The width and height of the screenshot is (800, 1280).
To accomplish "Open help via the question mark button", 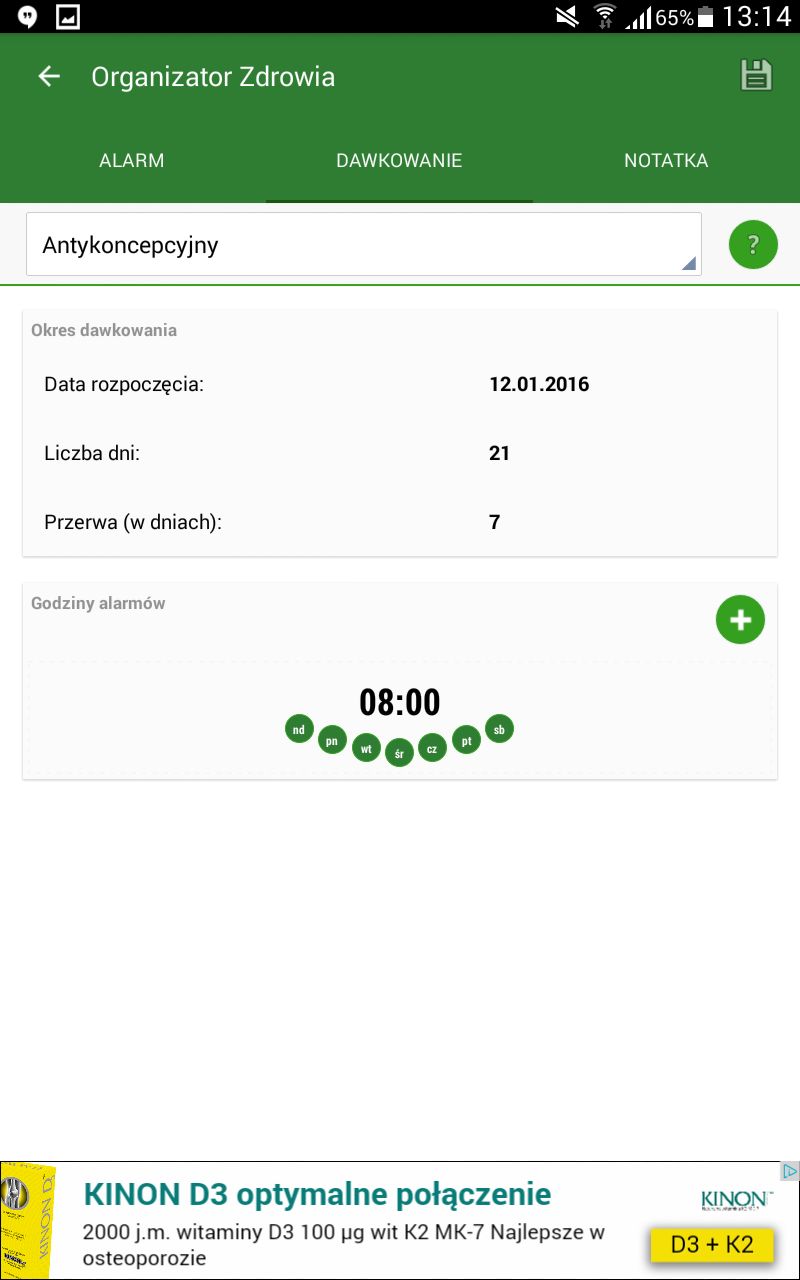I will click(753, 244).
